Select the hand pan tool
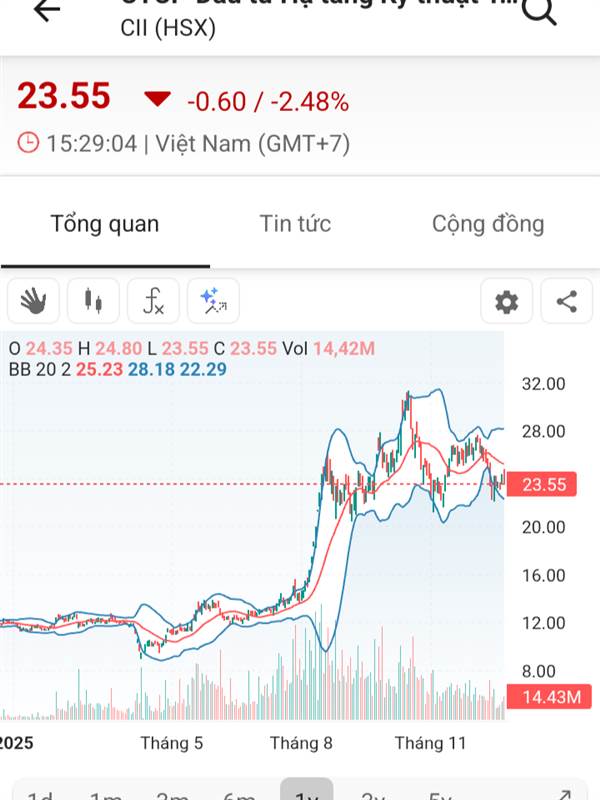Screen dimensions: 600x800 click(34, 300)
